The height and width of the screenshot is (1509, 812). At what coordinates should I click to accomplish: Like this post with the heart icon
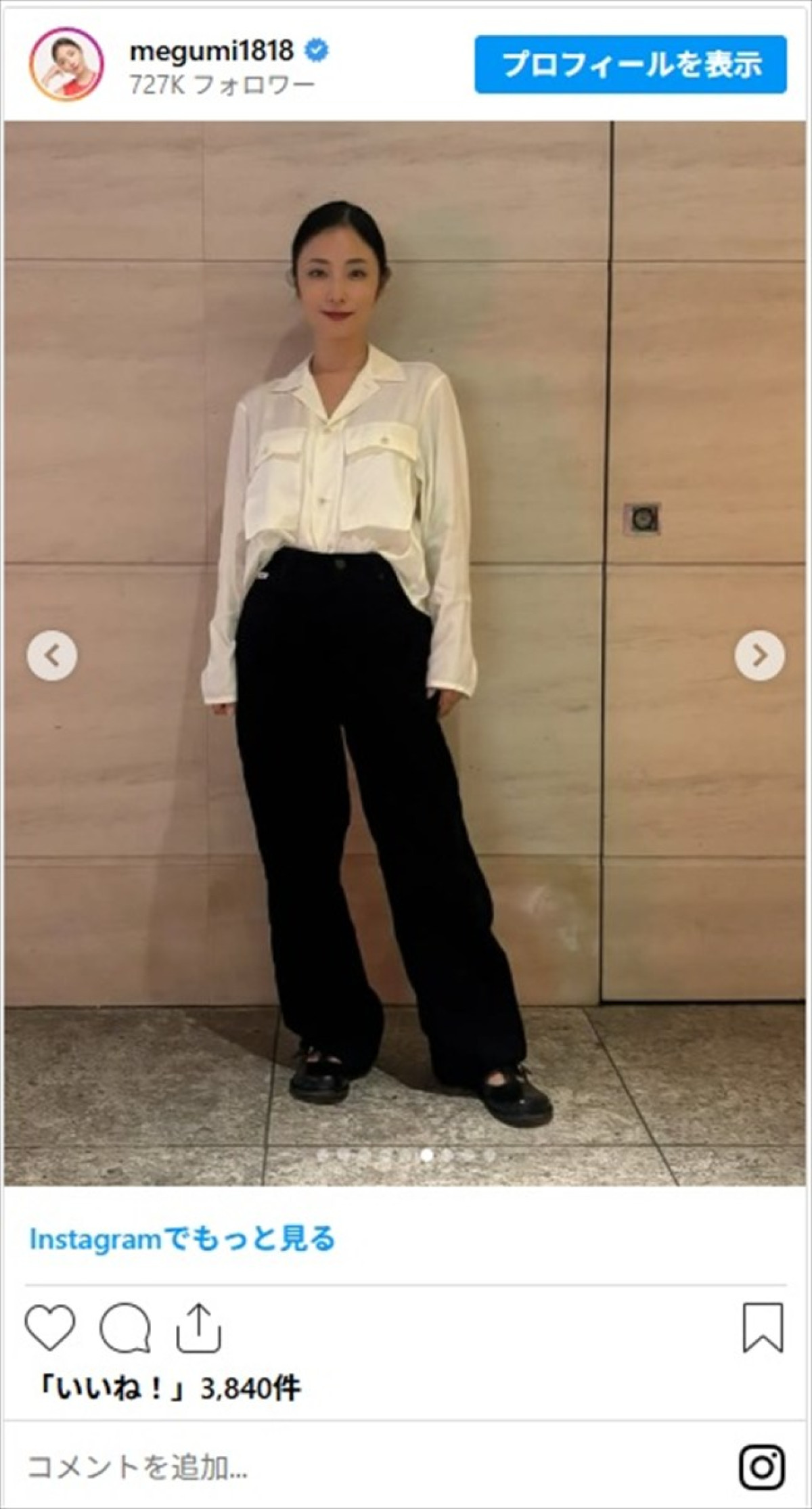pyautogui.click(x=50, y=1328)
